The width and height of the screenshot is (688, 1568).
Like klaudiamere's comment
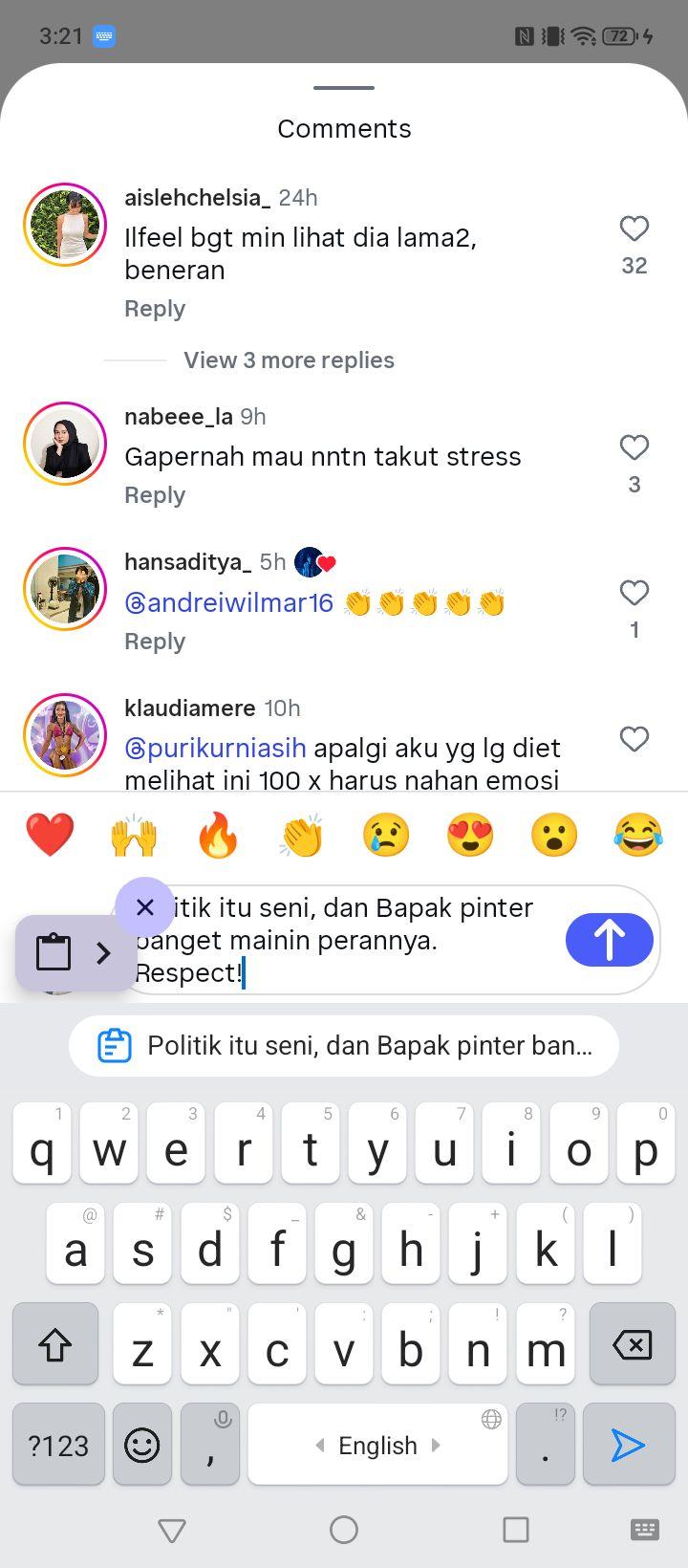pyautogui.click(x=634, y=739)
